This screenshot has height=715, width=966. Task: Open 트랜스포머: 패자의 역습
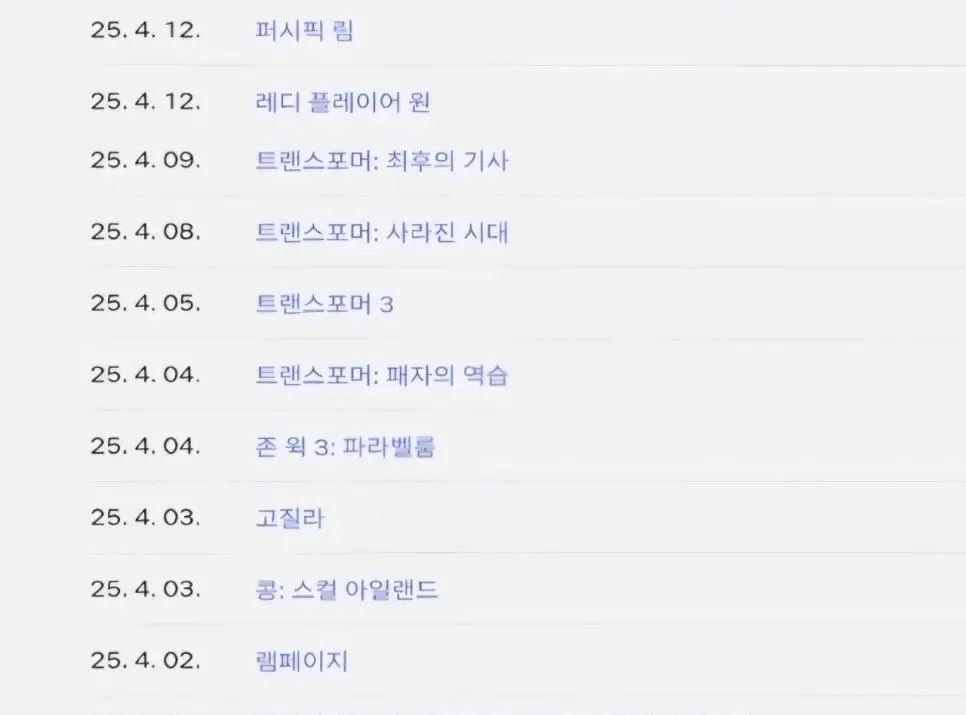click(382, 376)
